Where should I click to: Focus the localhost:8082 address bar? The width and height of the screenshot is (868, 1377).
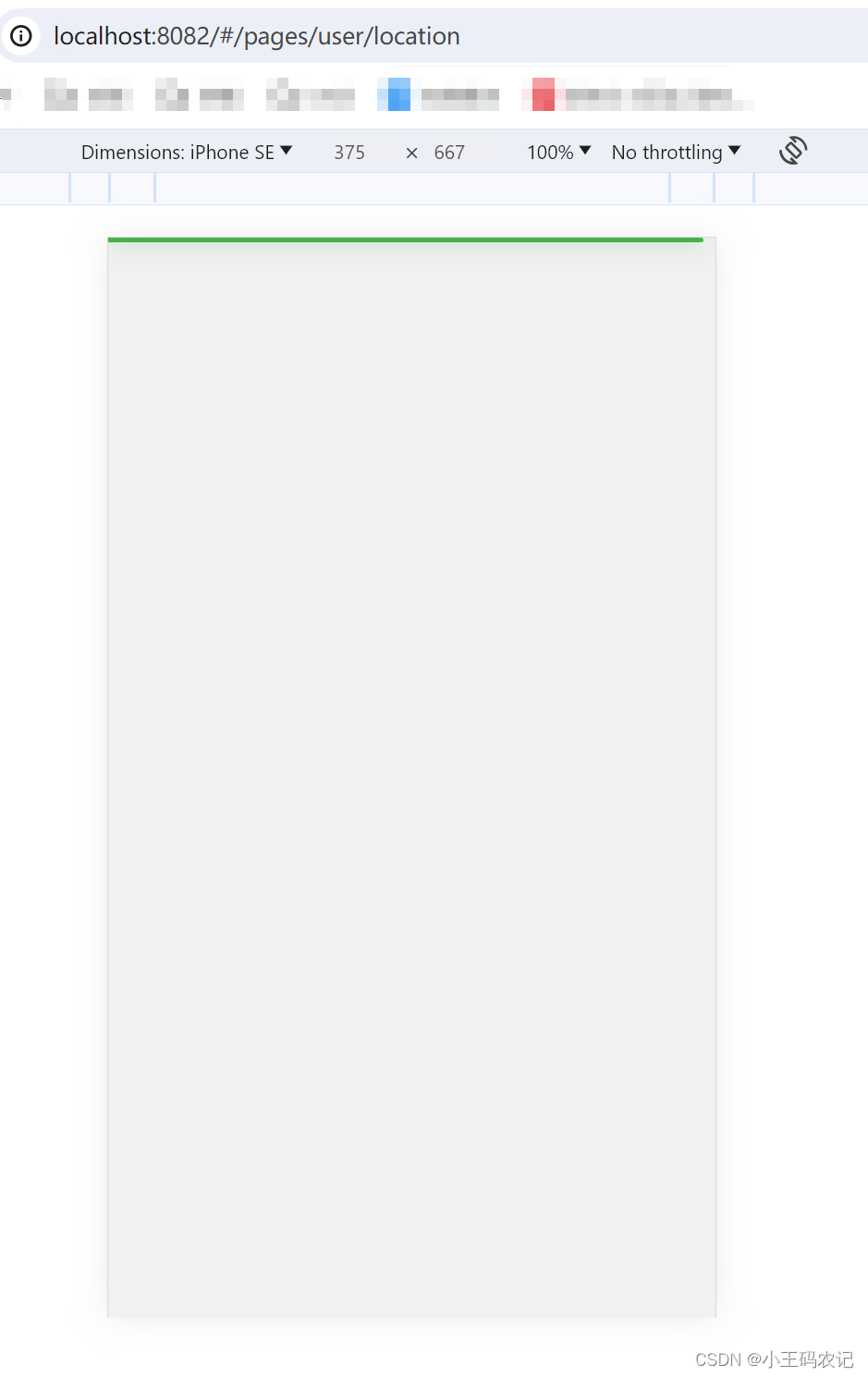coord(257,36)
